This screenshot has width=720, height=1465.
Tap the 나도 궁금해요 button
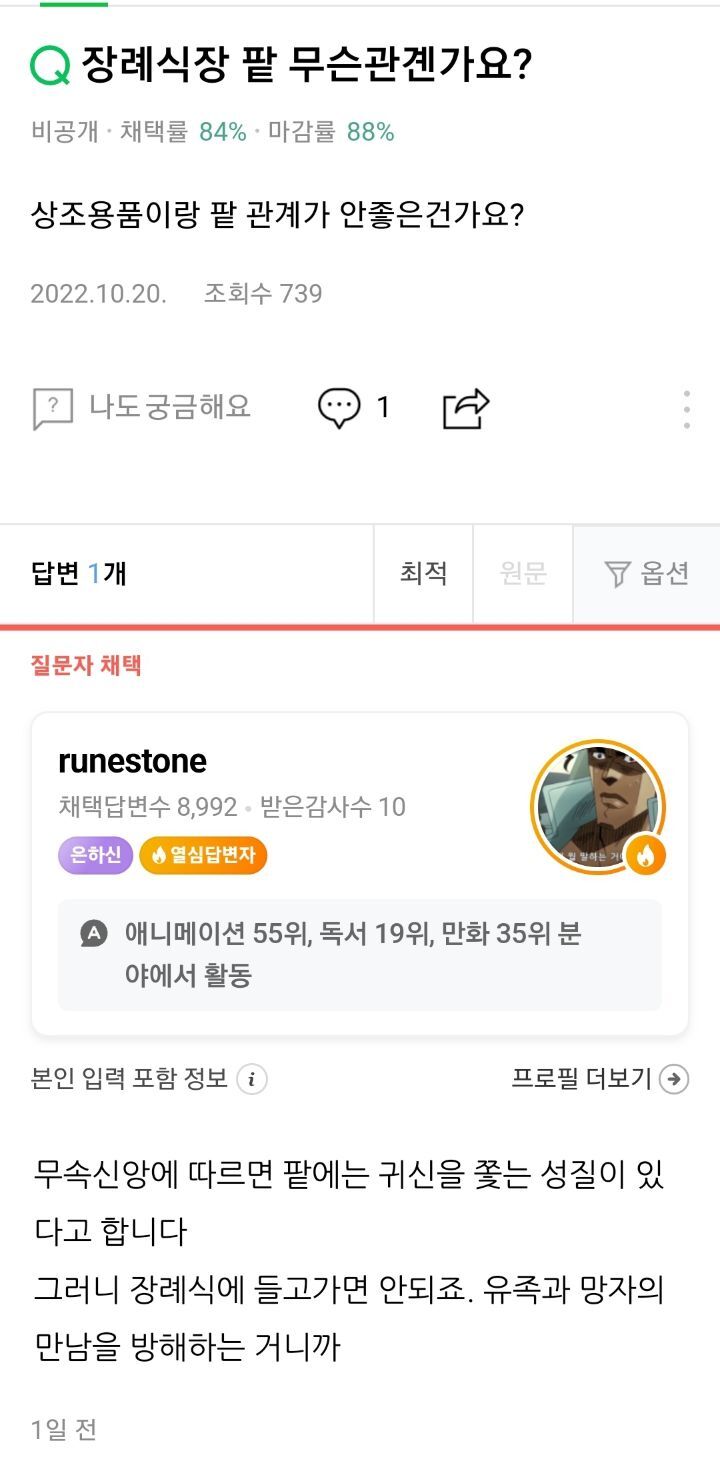coord(141,408)
